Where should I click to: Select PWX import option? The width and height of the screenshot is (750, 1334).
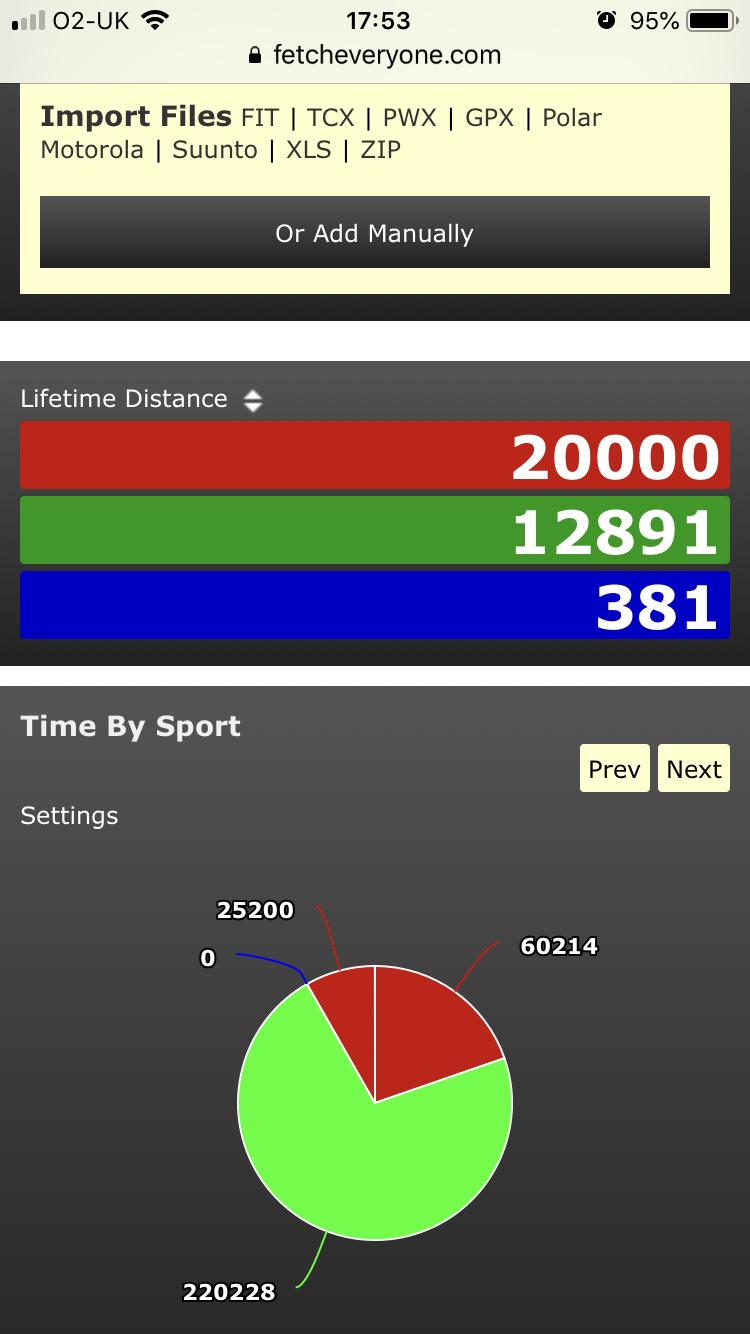click(x=410, y=118)
